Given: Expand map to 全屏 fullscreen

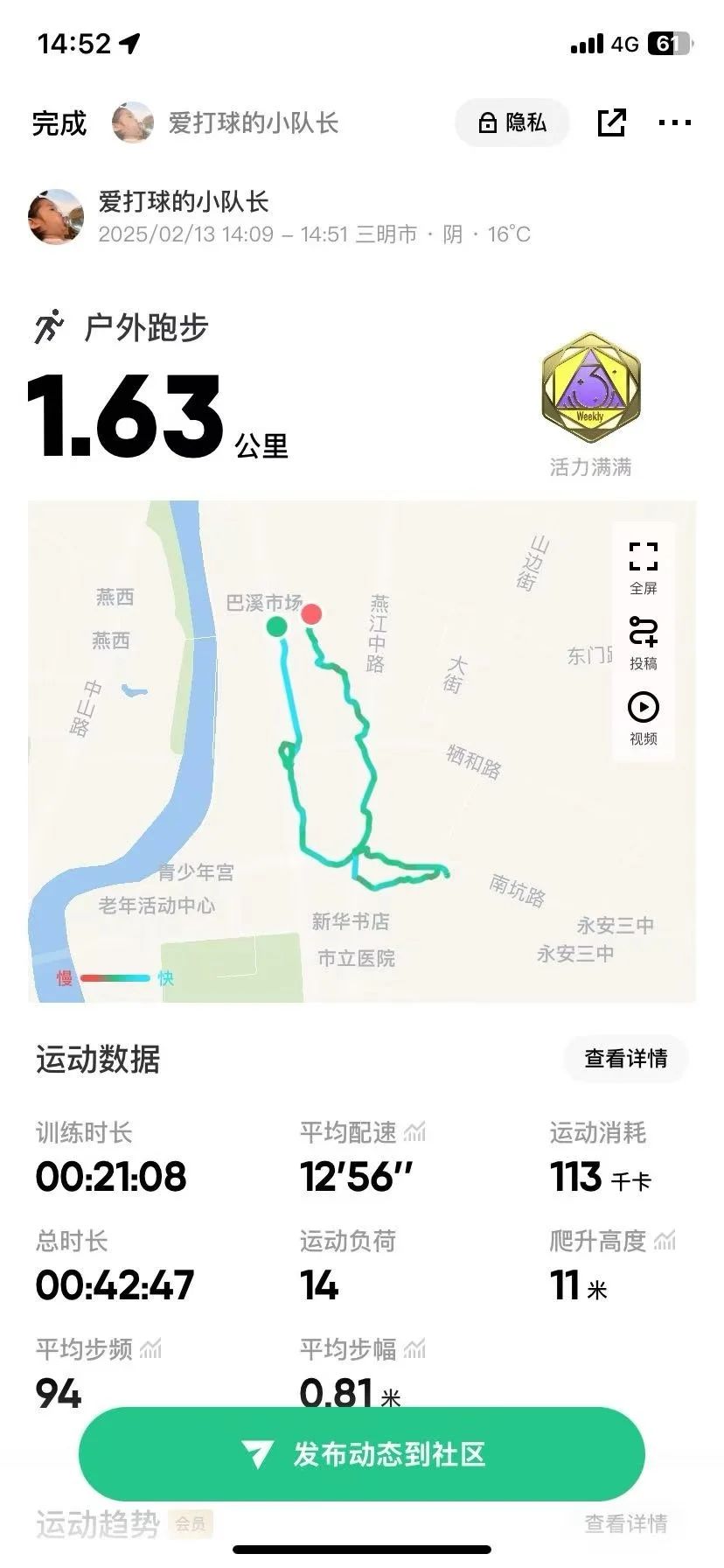Looking at the screenshot, I should pos(644,567).
